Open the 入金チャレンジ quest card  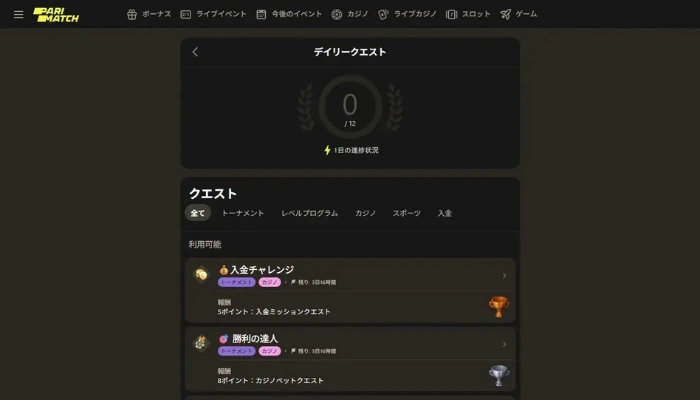[x=350, y=275]
